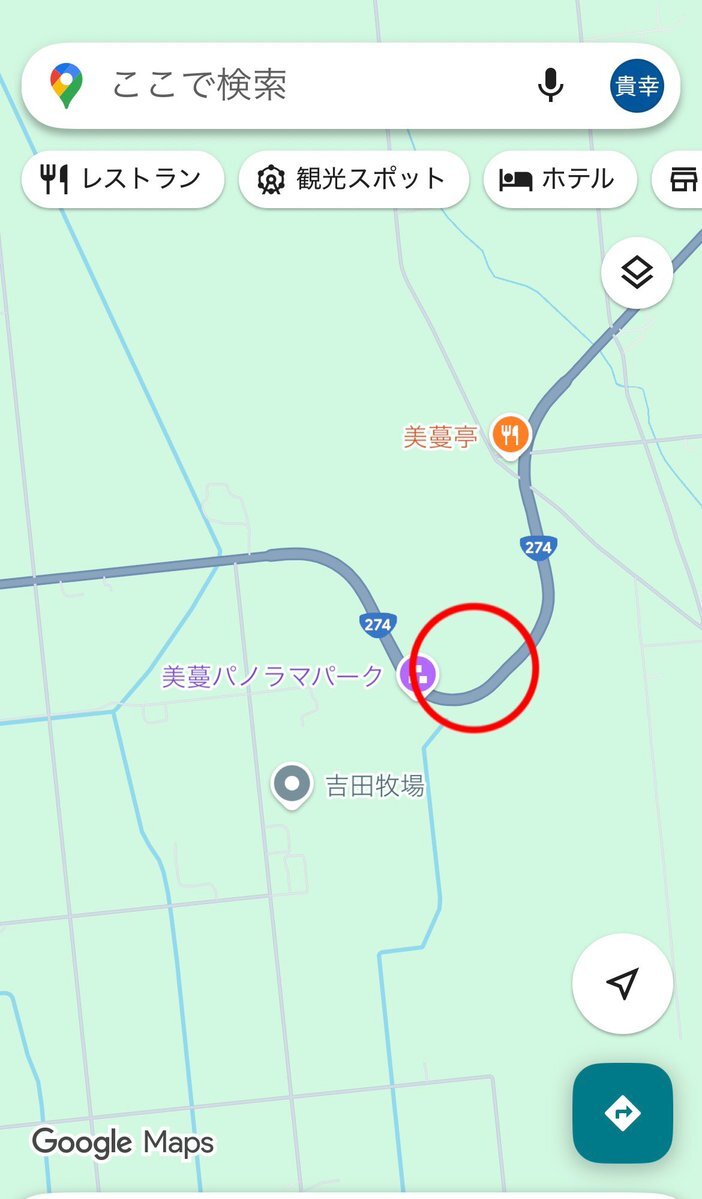Screen dimensions: 702x1199
Task: Open the map layers selector
Action: point(637,272)
